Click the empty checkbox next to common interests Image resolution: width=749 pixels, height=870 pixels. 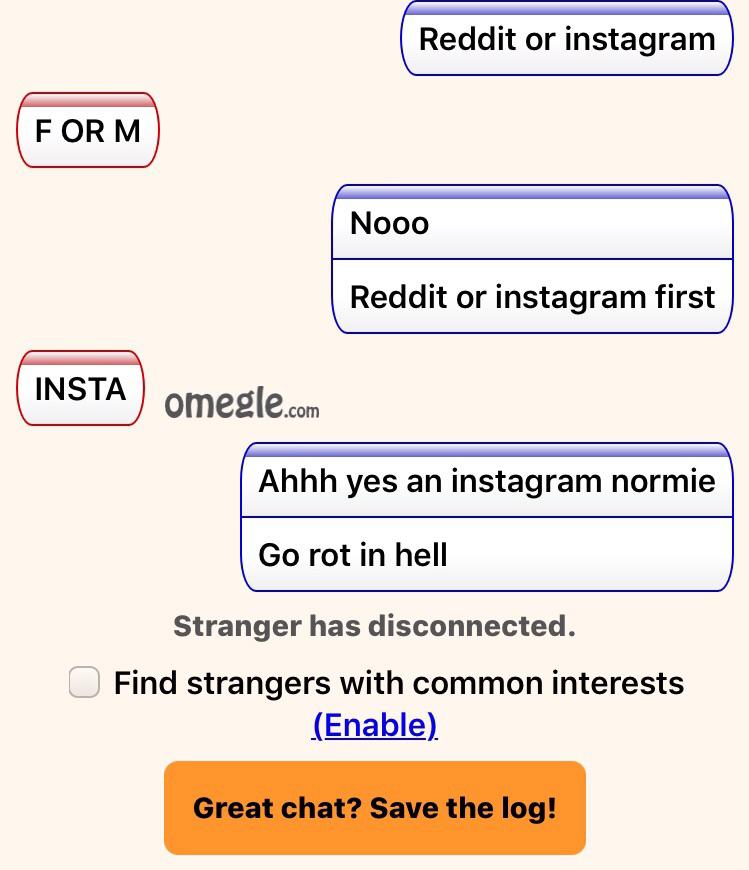pos(84,683)
